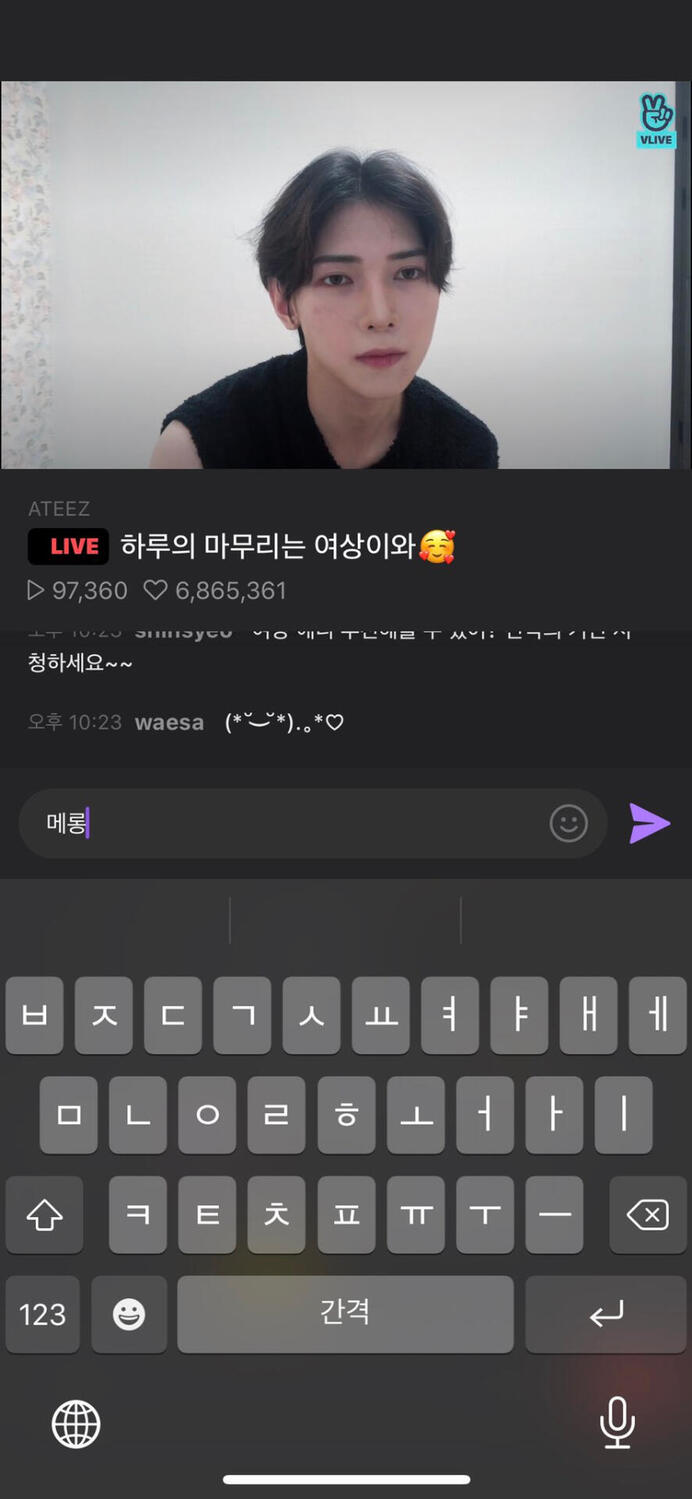Start voice dictation with microphone

(x=617, y=1422)
